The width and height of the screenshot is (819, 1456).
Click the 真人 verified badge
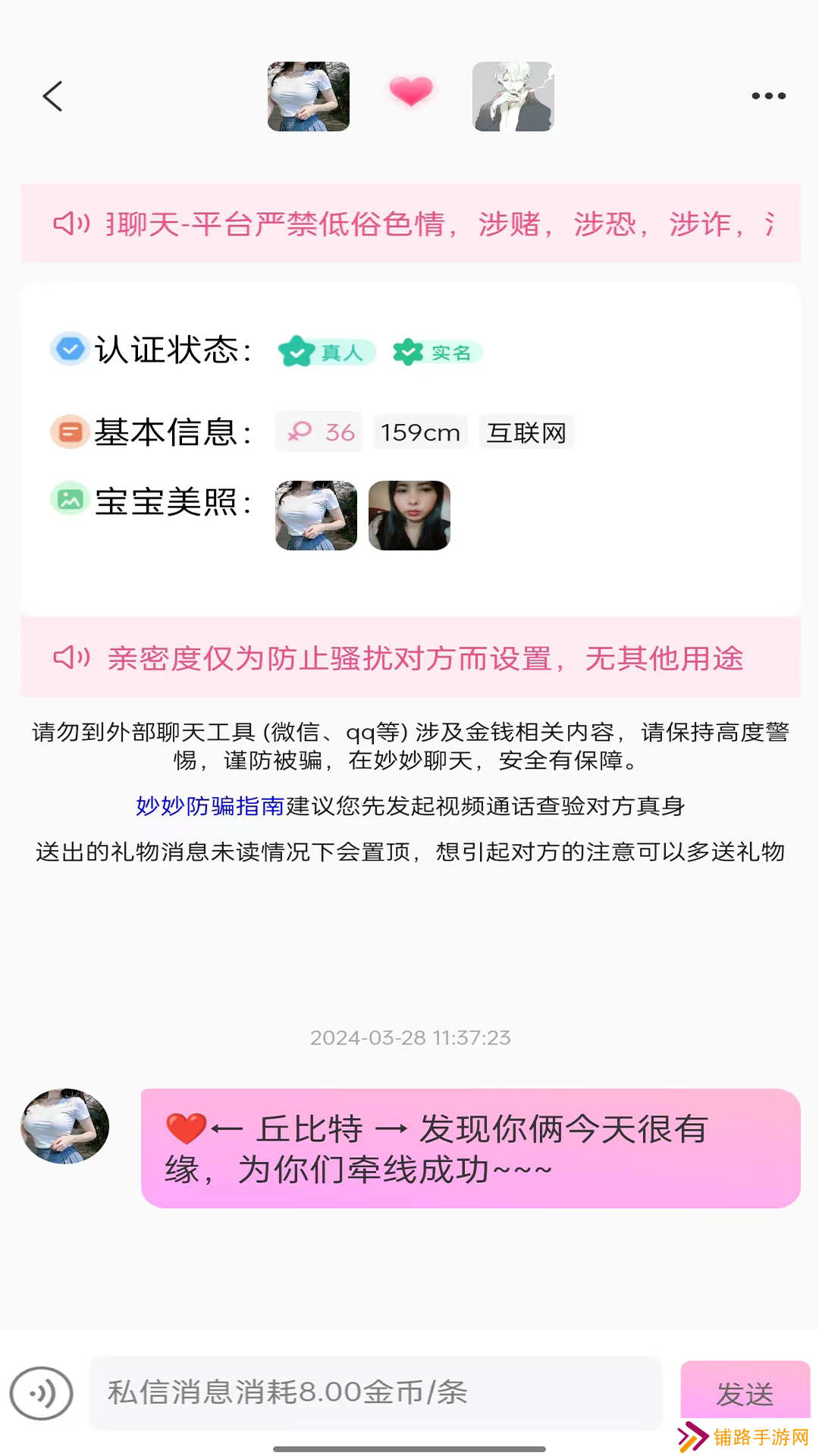click(325, 353)
